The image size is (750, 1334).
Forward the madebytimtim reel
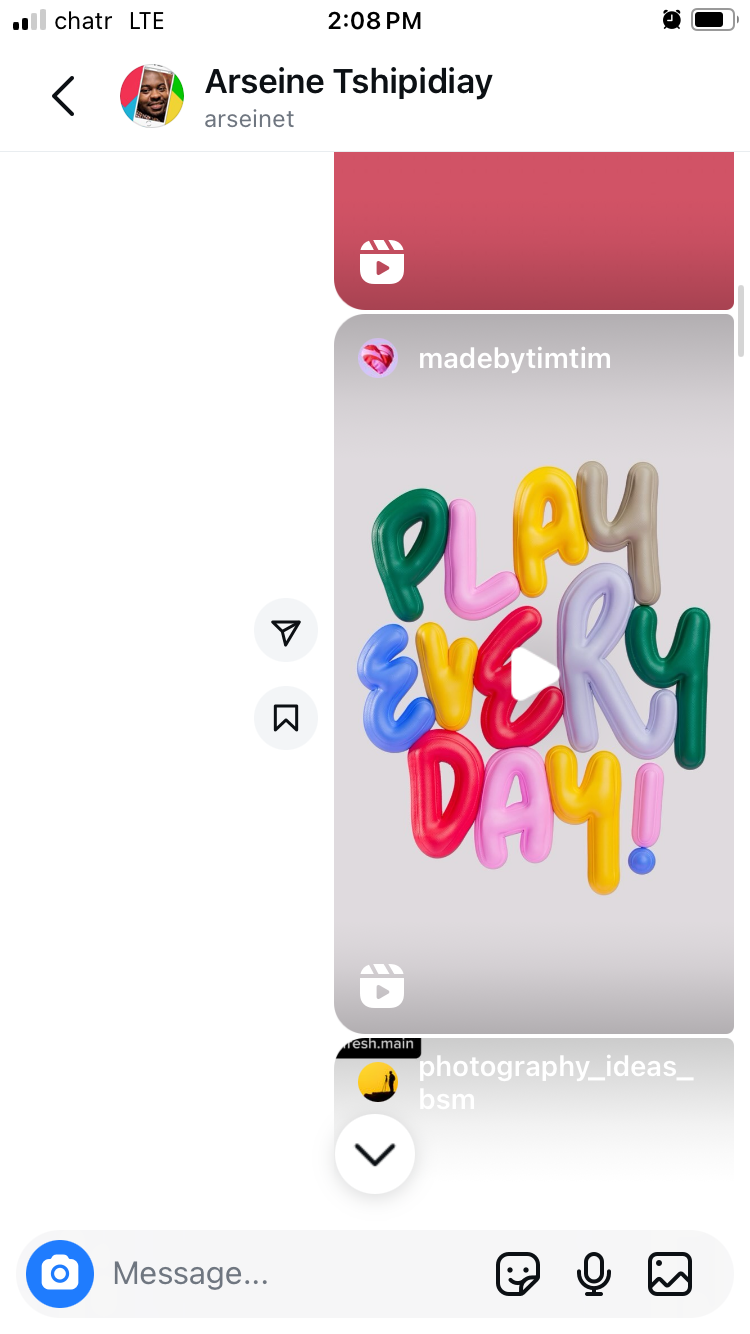tap(286, 631)
